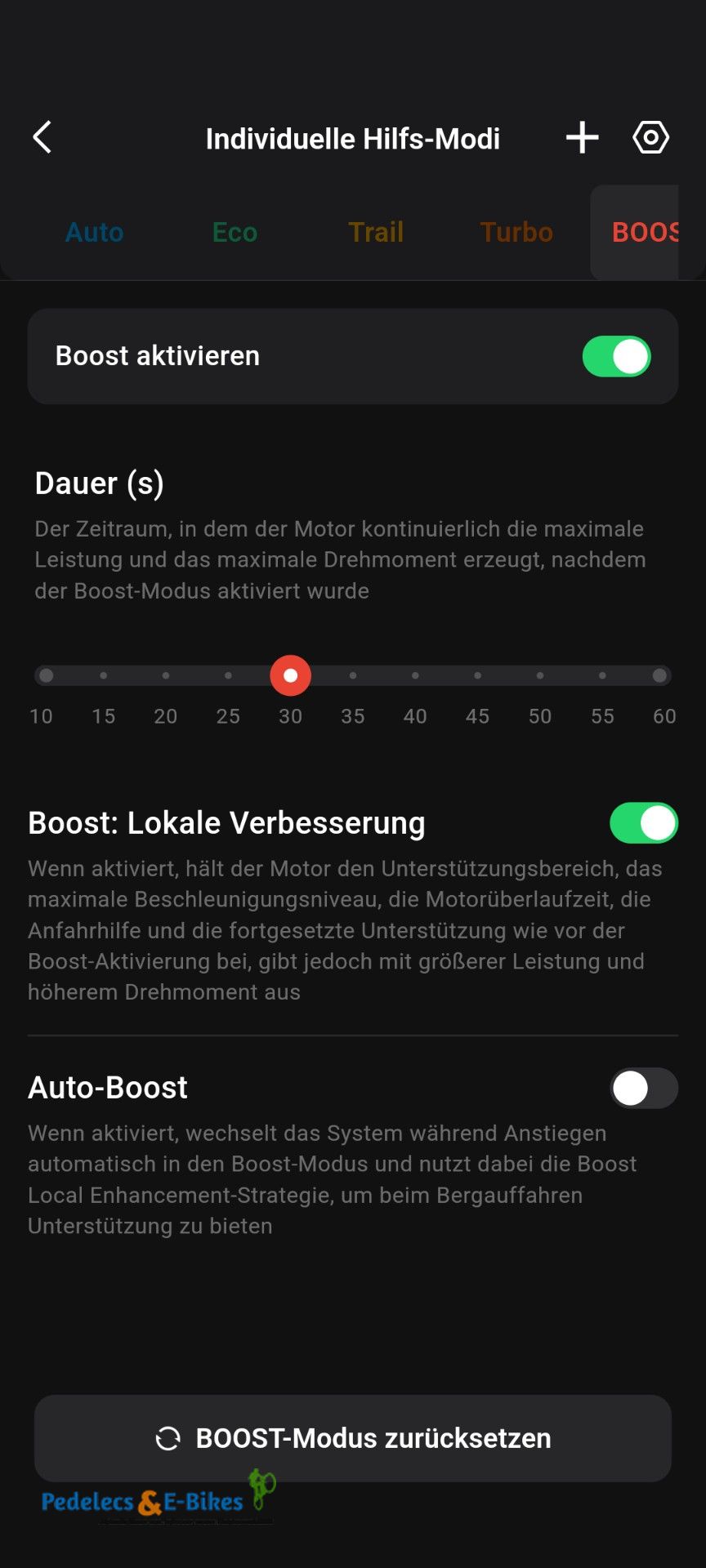Open the Turbo tab
The height and width of the screenshot is (1568, 706).
click(516, 232)
